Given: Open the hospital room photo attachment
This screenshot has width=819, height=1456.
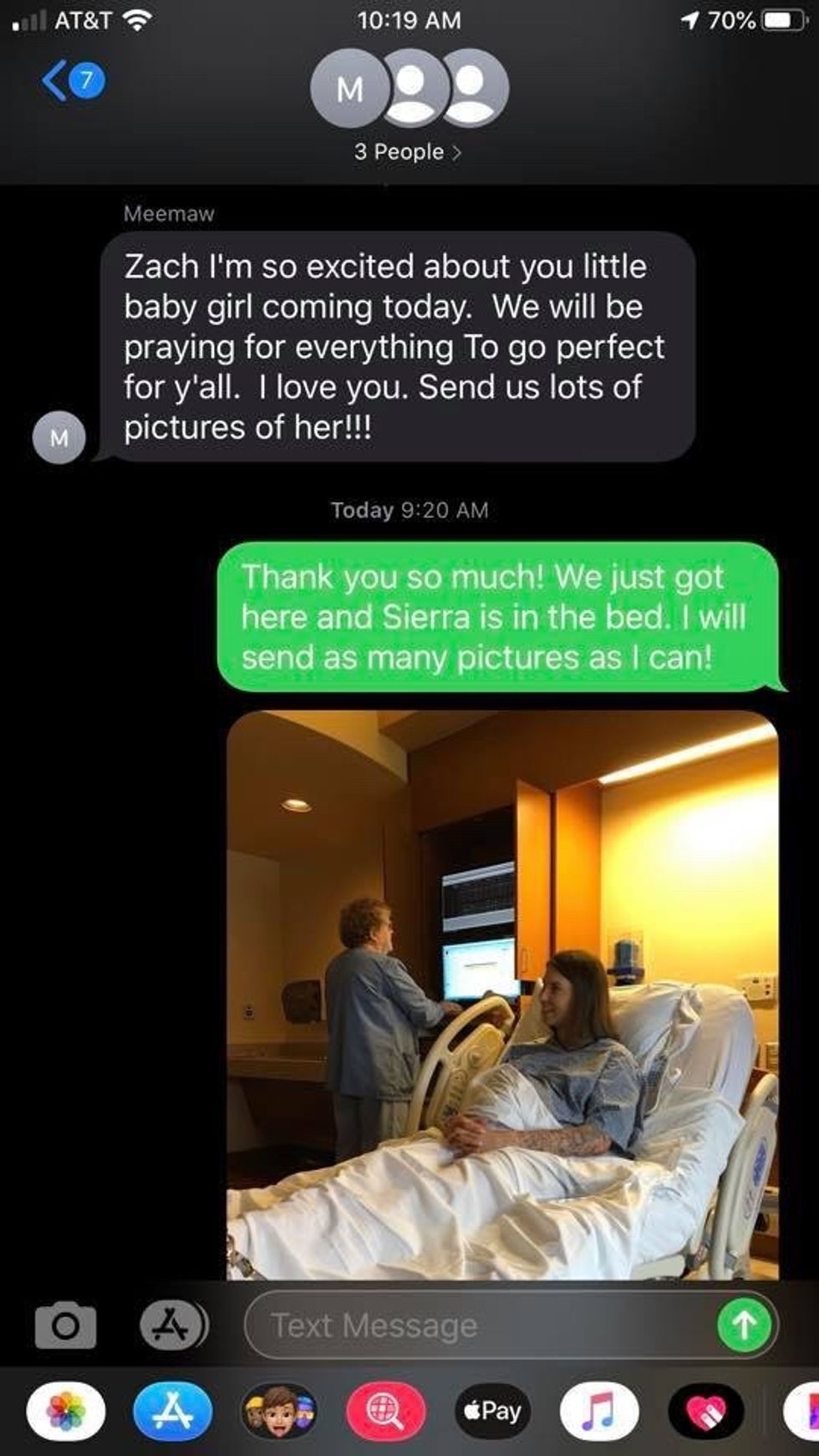Looking at the screenshot, I should [x=502, y=995].
